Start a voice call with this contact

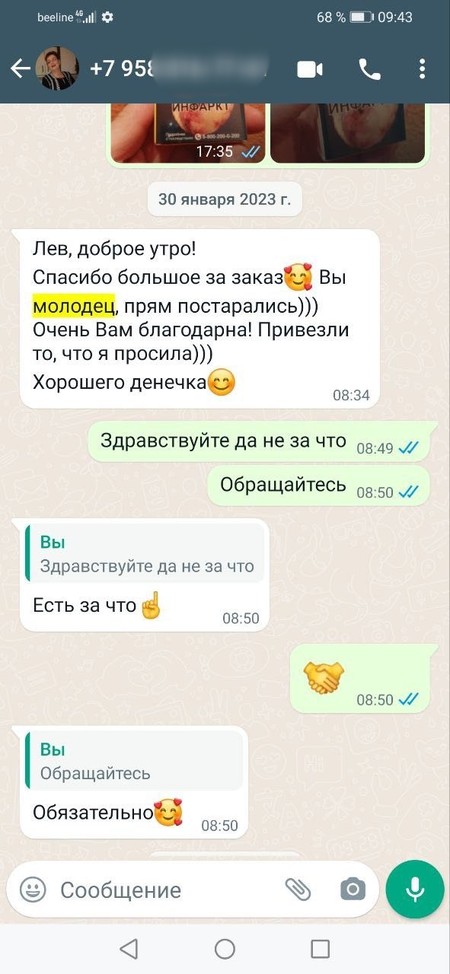click(370, 70)
